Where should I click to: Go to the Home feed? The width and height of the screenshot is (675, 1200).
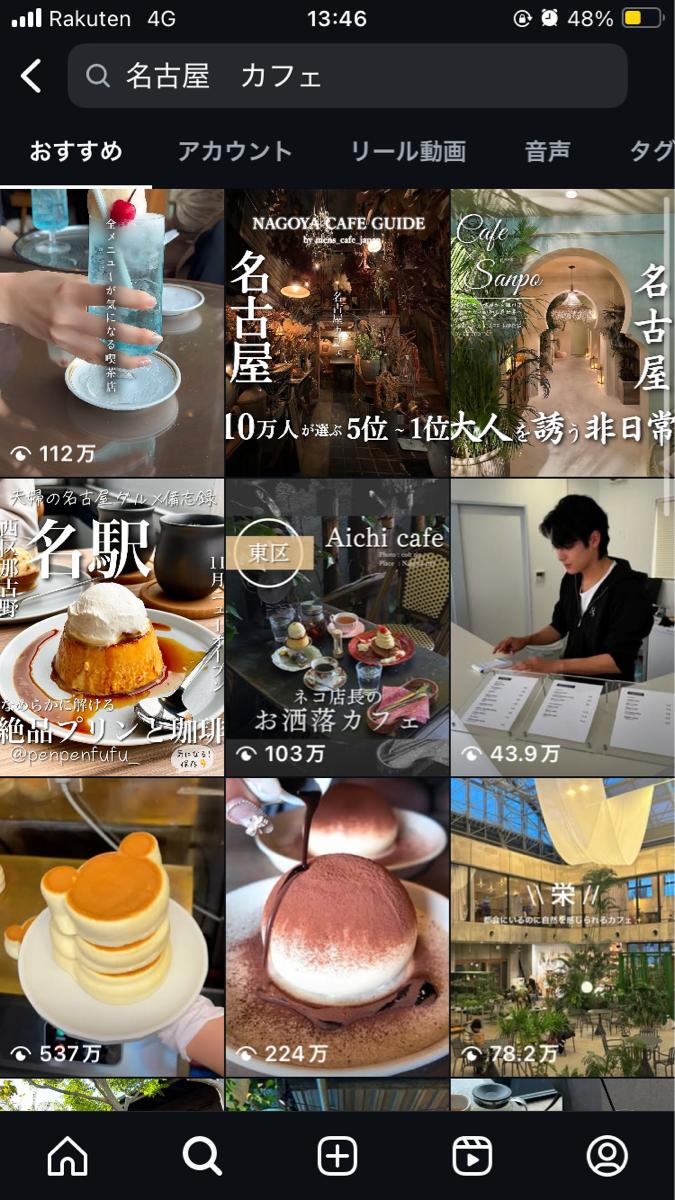click(x=68, y=1156)
